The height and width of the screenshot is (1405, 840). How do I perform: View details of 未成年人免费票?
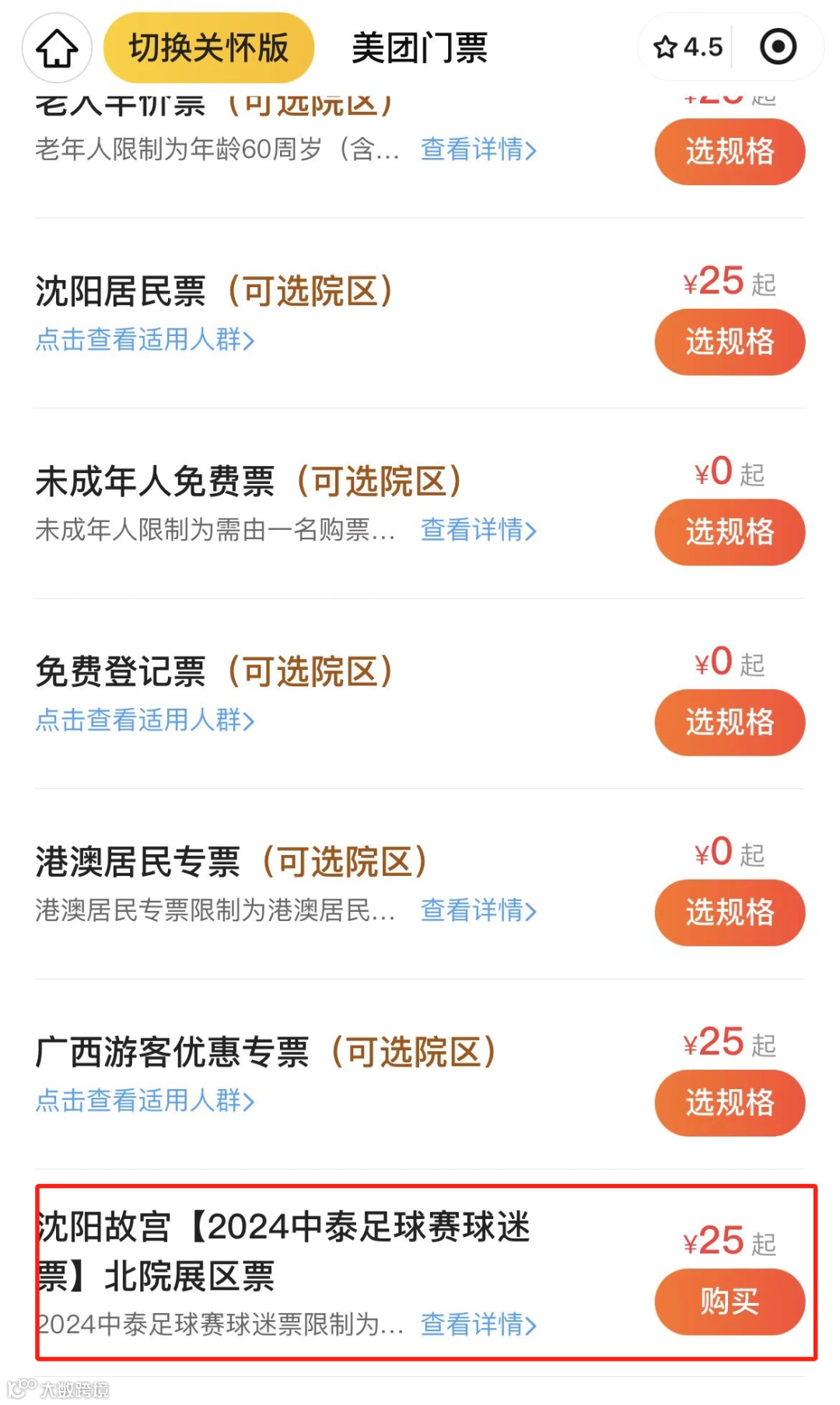tap(478, 530)
